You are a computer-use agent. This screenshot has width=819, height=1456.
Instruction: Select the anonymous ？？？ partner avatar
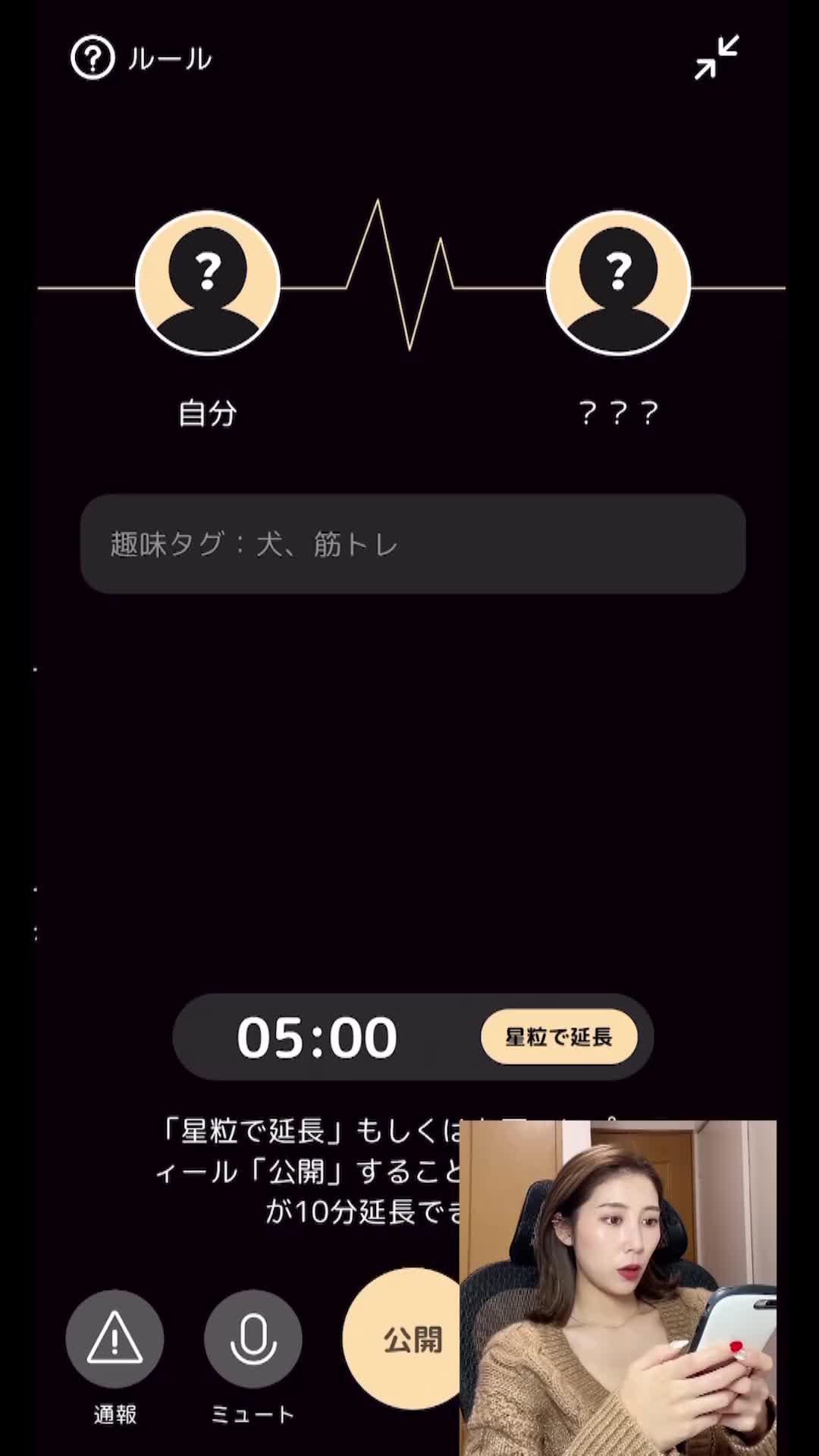point(619,281)
